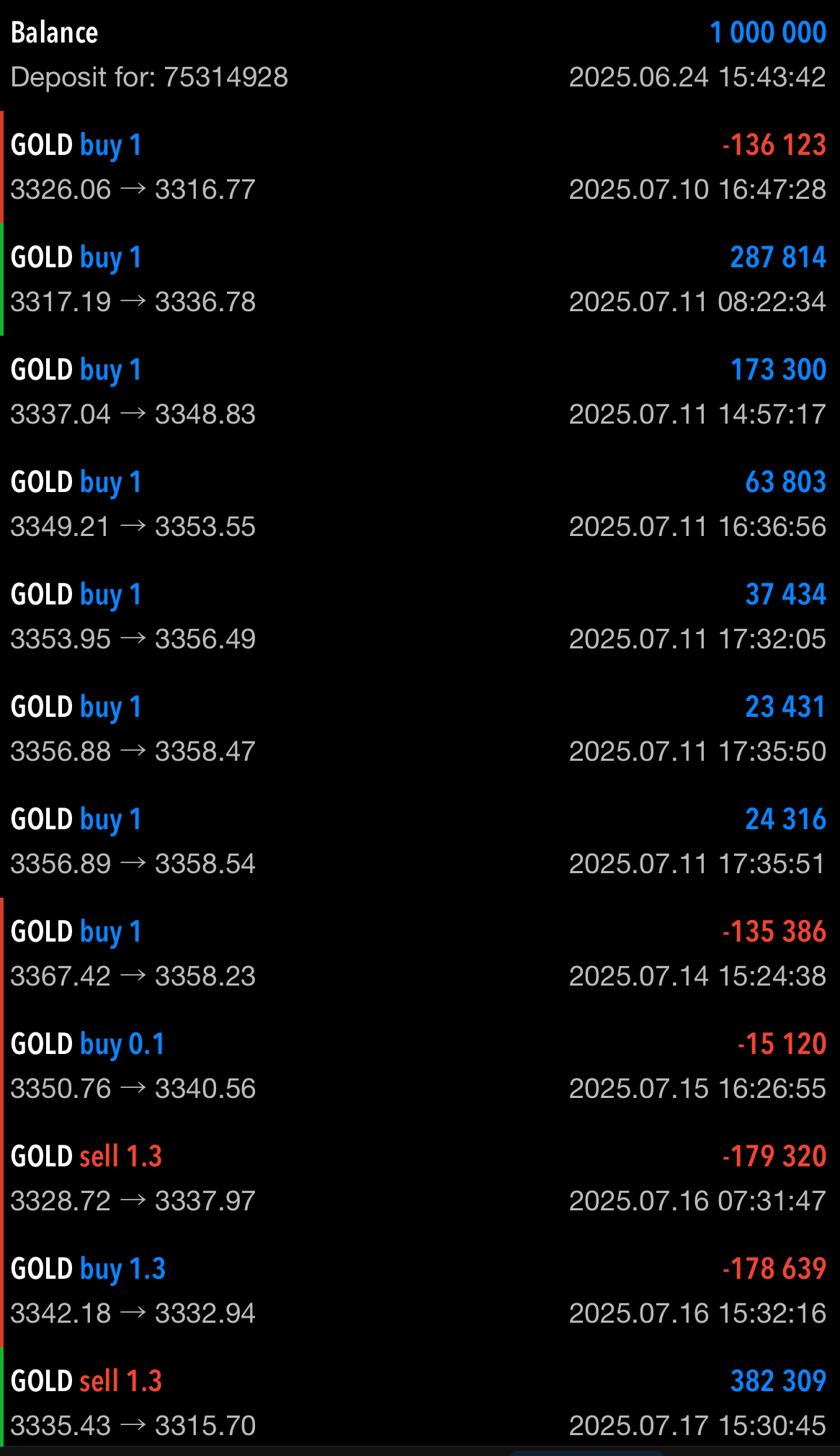This screenshot has width=840, height=1456.
Task: Expand the GOLD buy 1.3 trade
Action: [420, 1291]
